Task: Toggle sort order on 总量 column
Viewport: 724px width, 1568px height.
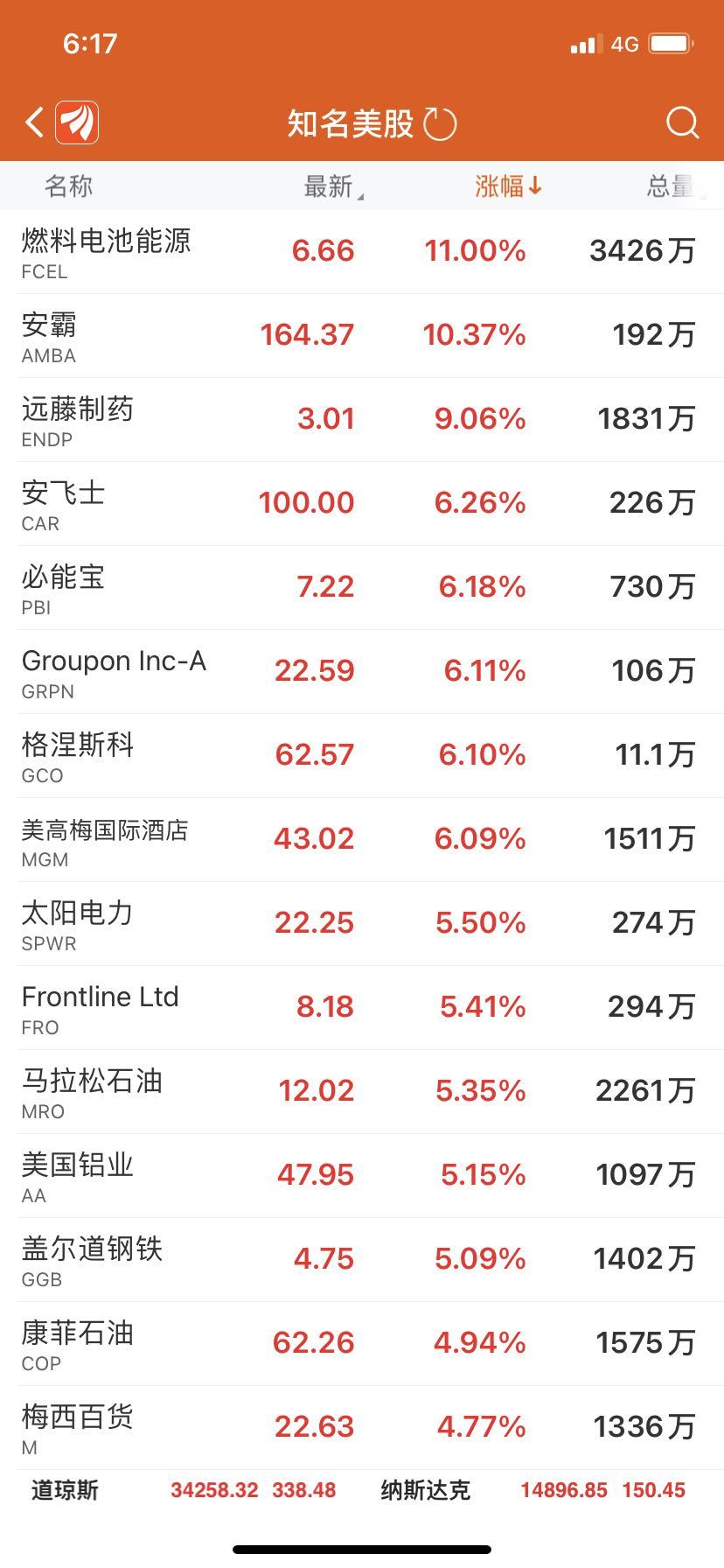Action: [670, 185]
